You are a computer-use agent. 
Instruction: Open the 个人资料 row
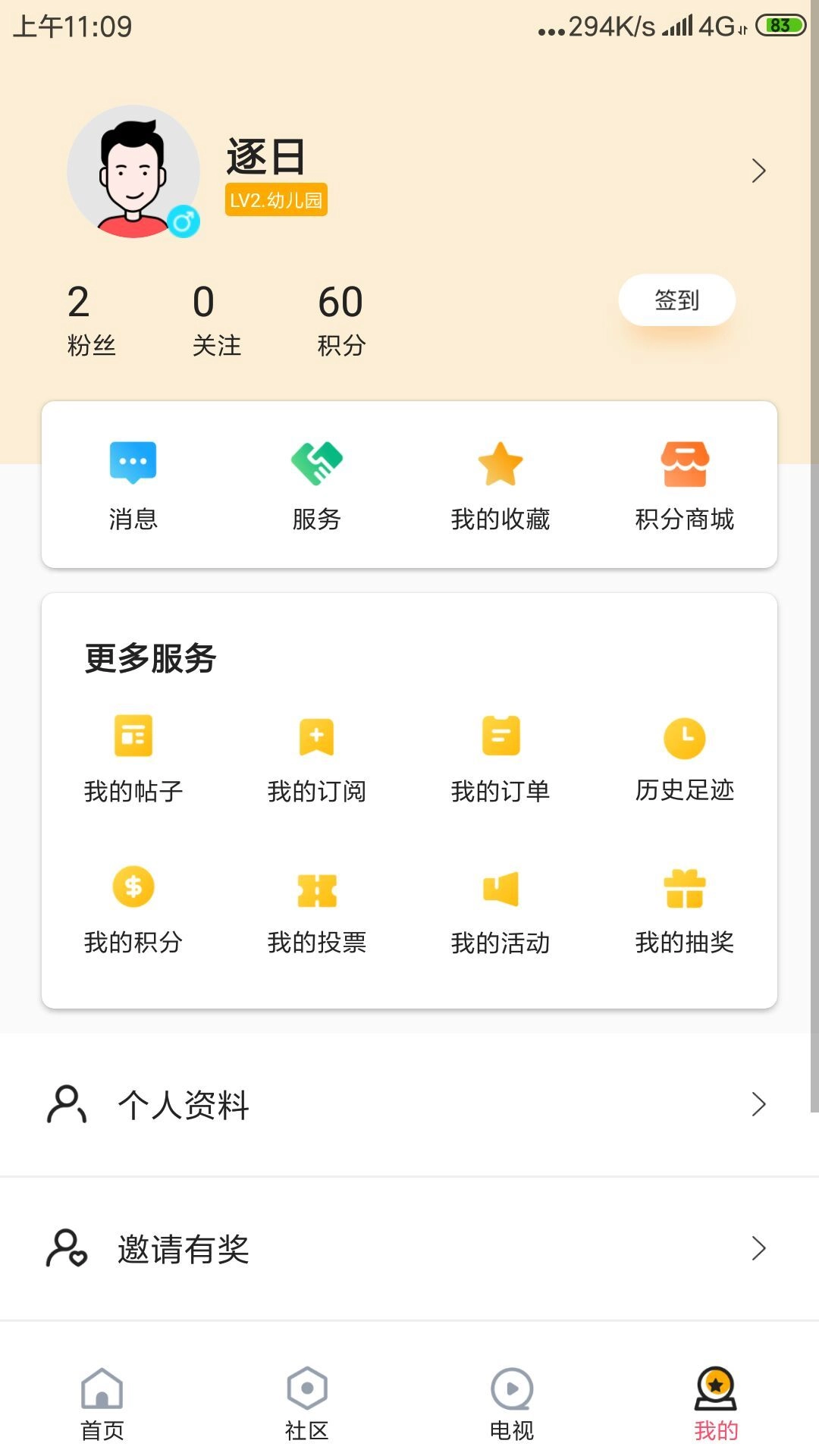click(409, 1105)
